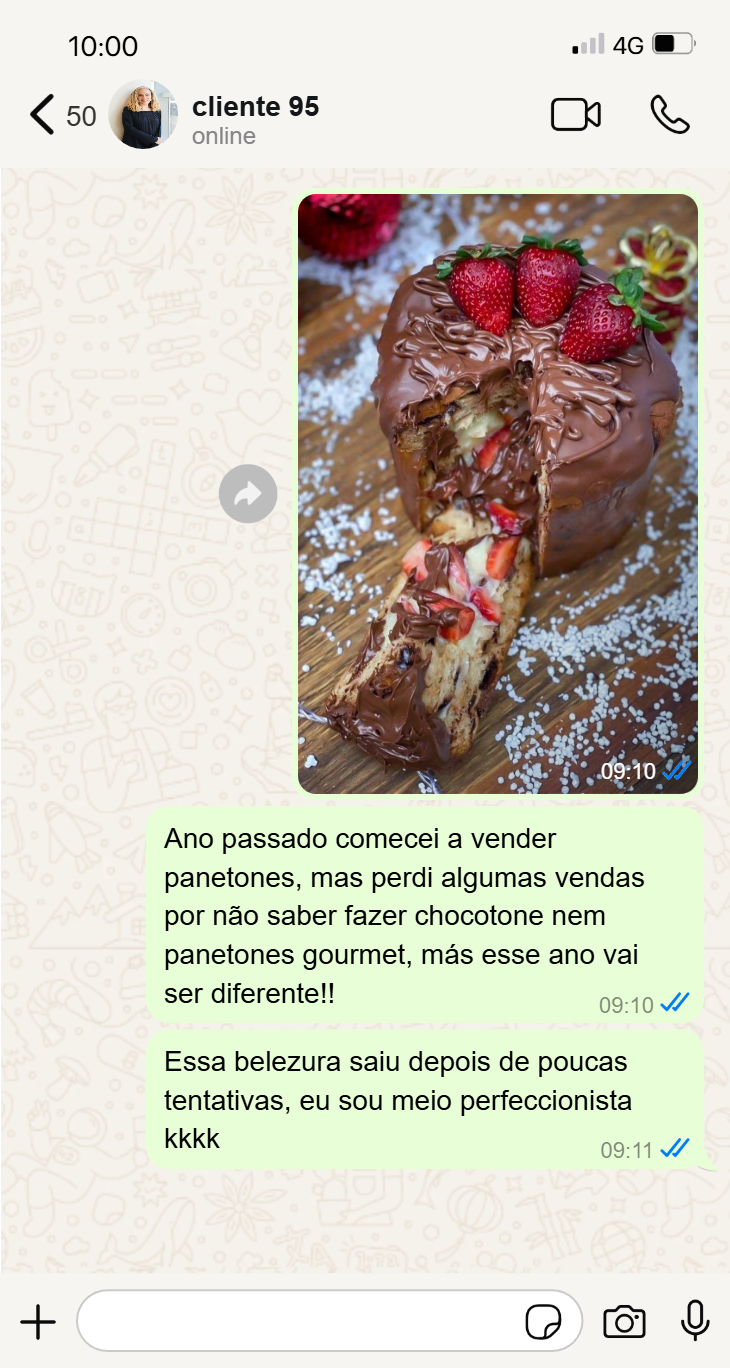Open the camera to take a photo
Screen dimensions: 730x1368
[624, 1321]
